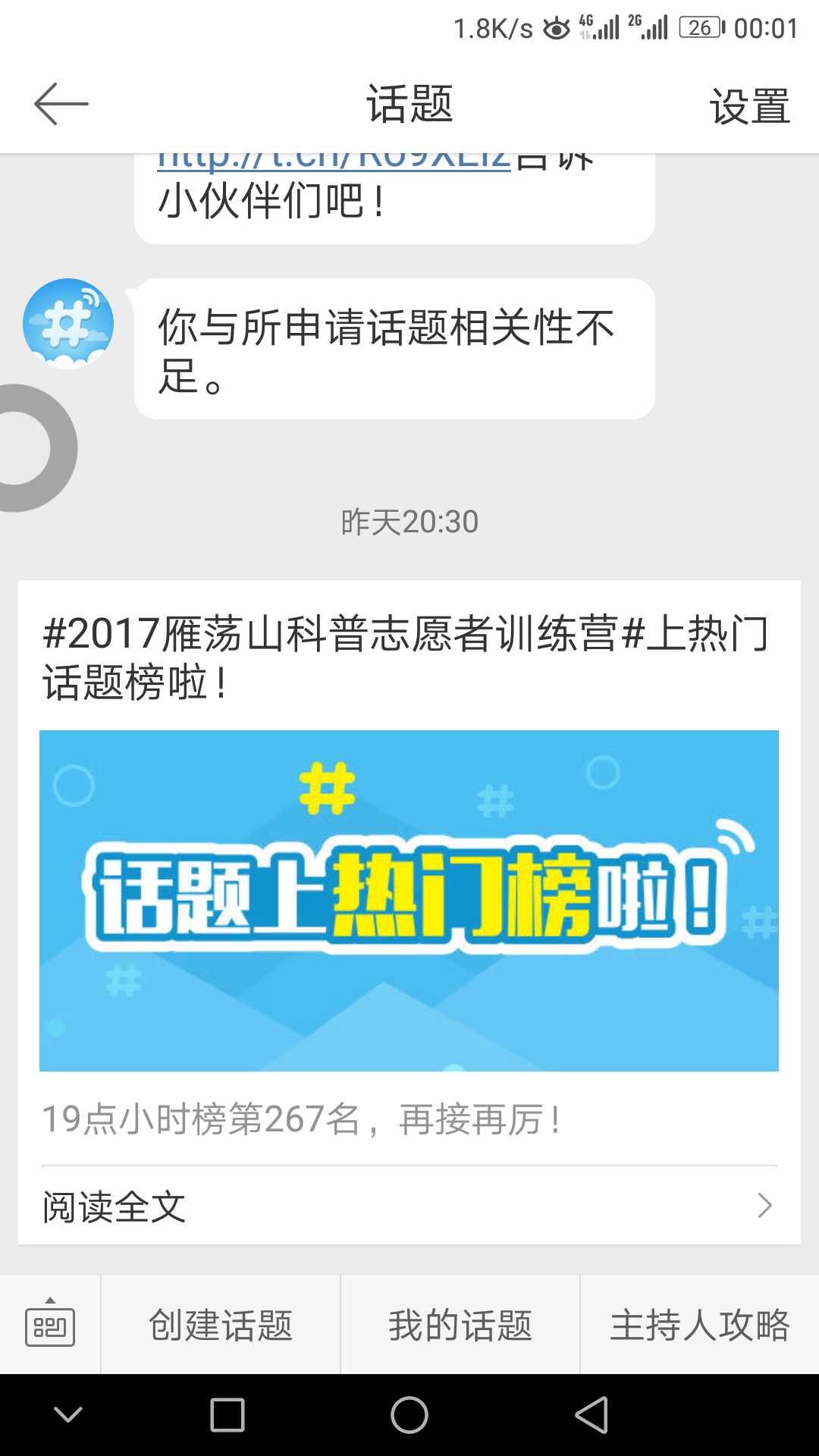Image resolution: width=819 pixels, height=1456 pixels.
Task: Open 设置 in the top bar
Action: coord(749,105)
